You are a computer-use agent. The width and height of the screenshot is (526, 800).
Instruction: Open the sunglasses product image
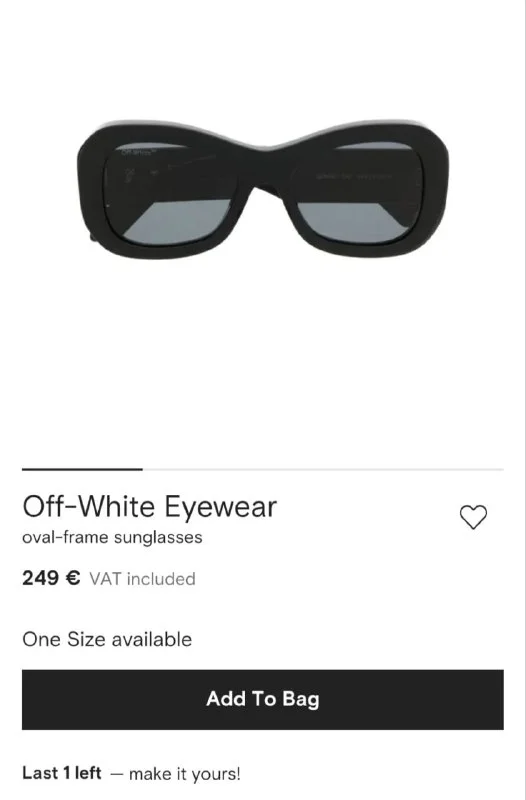263,190
